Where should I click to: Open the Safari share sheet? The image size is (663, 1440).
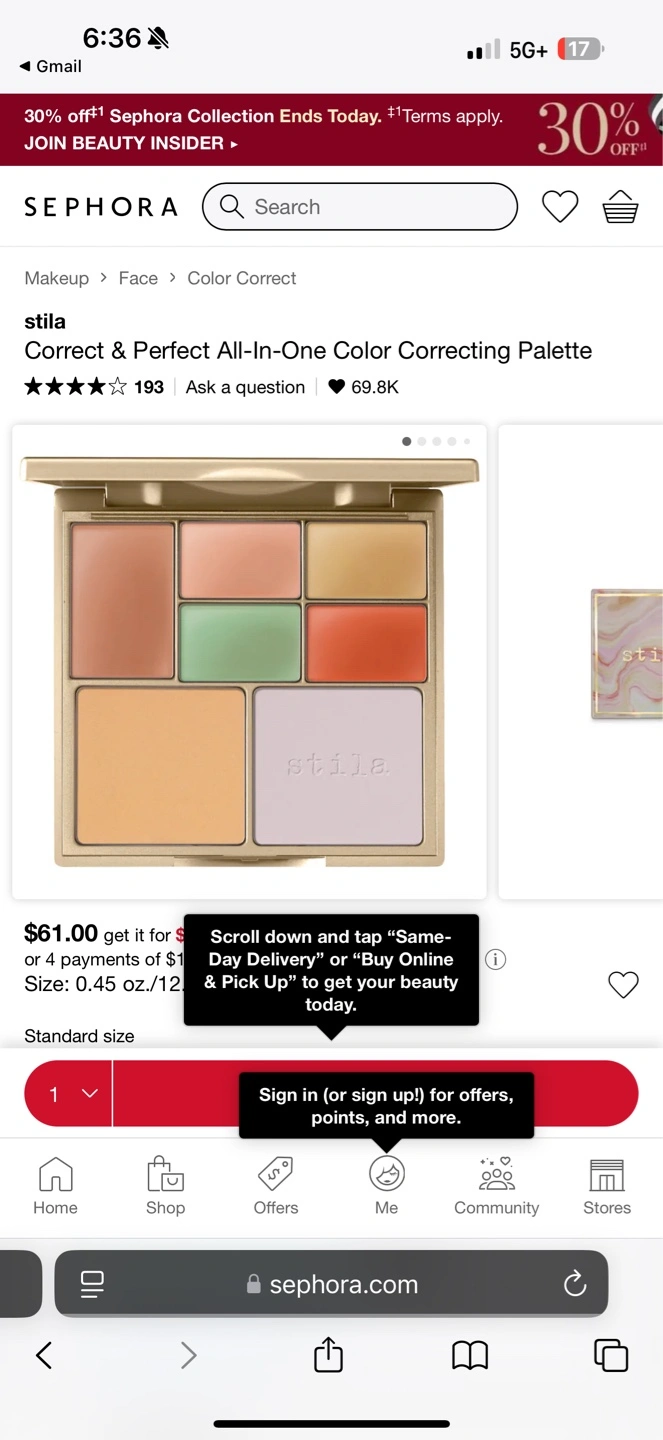pos(329,1355)
